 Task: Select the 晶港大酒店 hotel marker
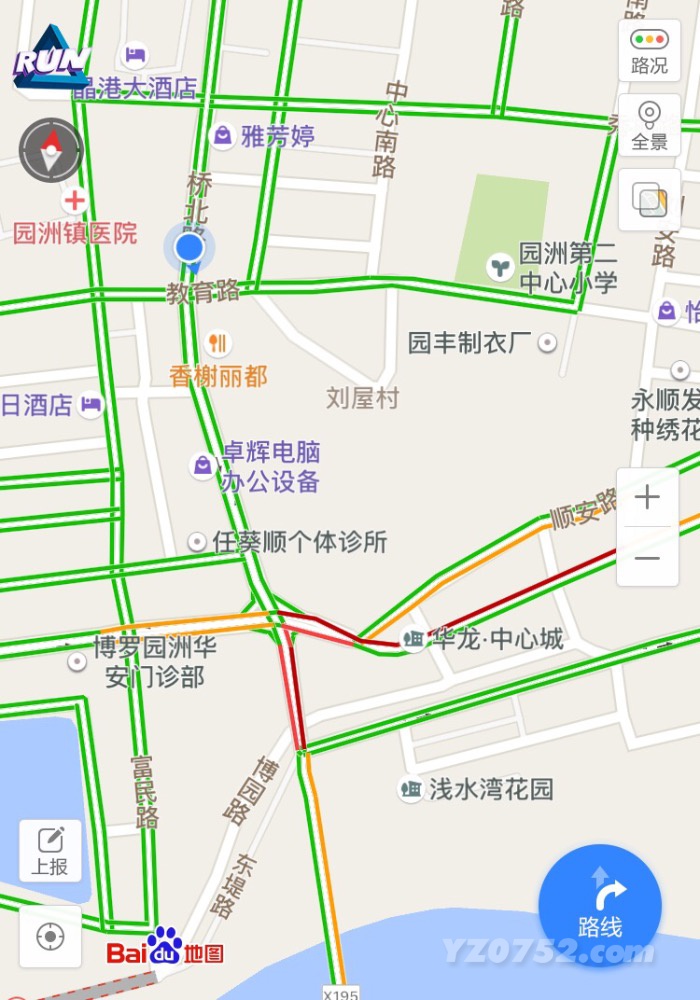pos(136,55)
